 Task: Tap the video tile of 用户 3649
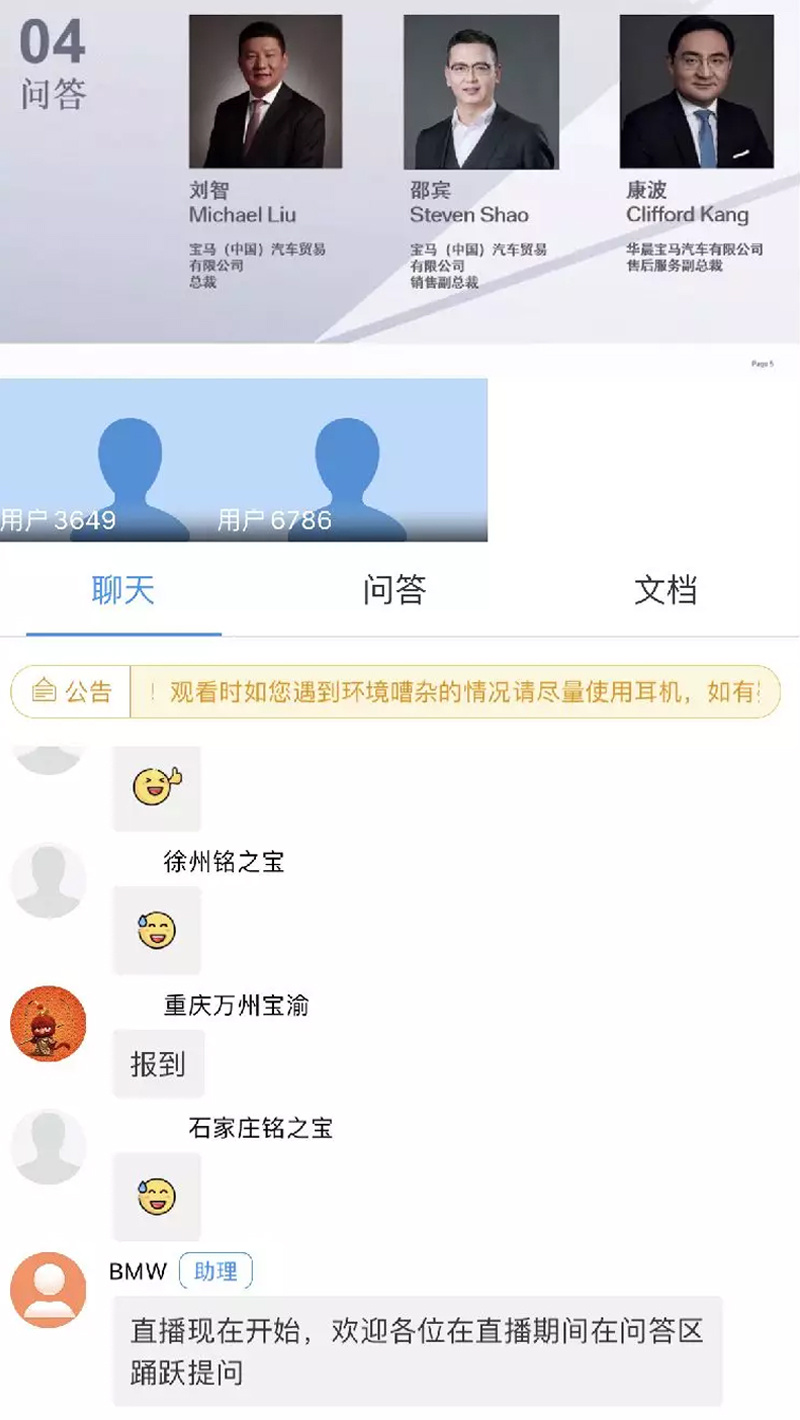point(110,460)
